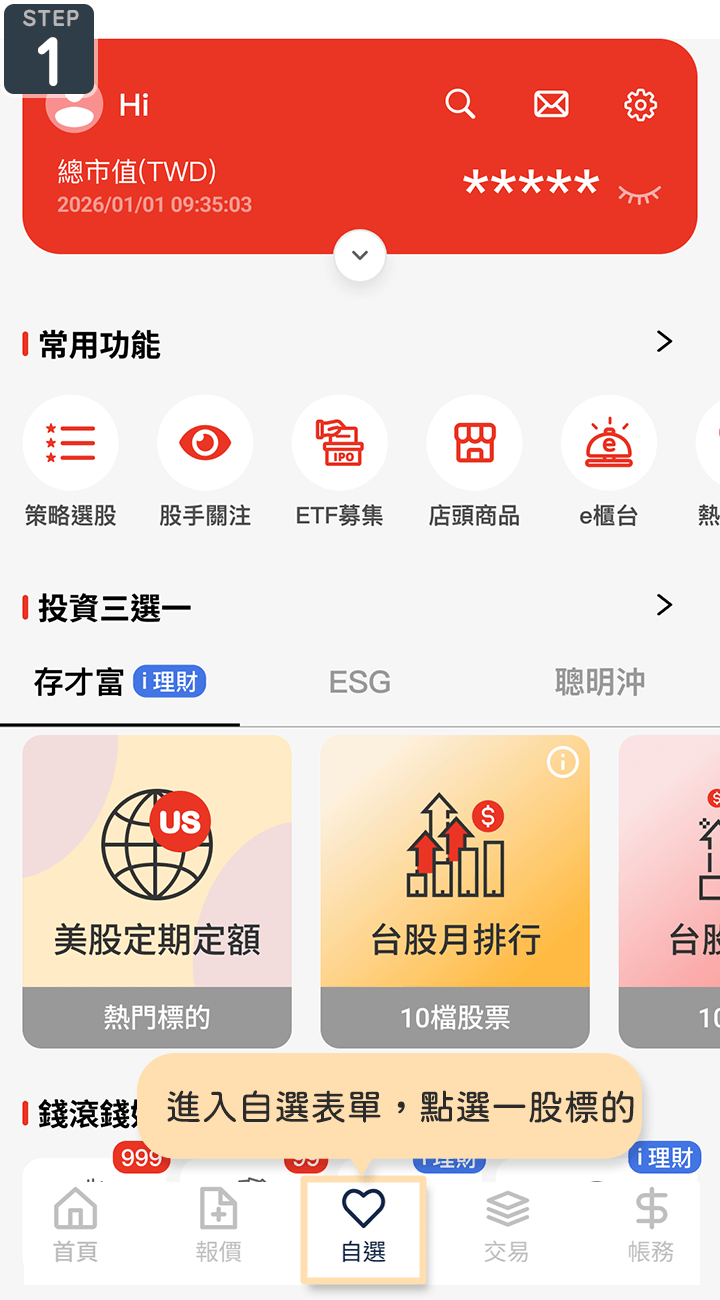Open 策略選股
This screenshot has width=720, height=1300.
tap(71, 443)
